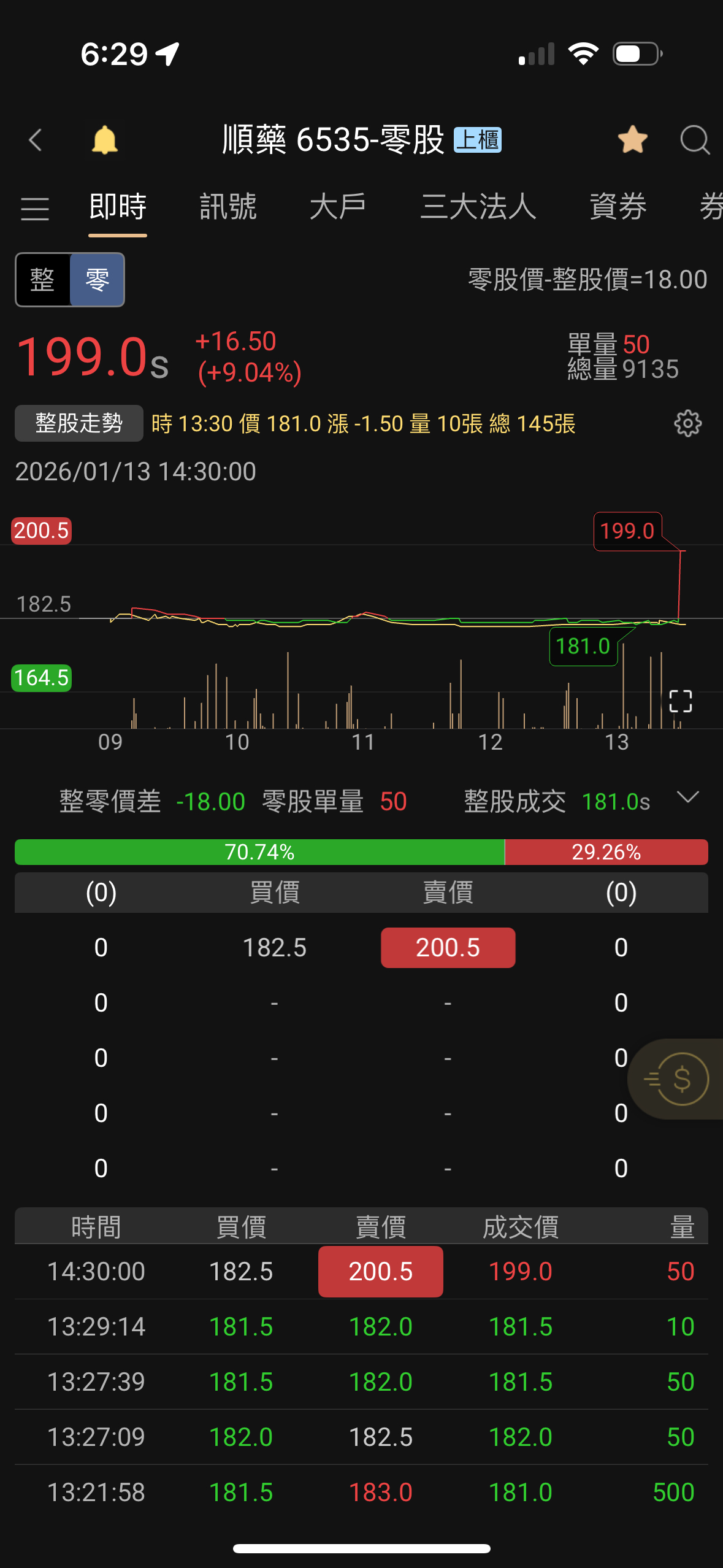Select the 整 whole-share segment
This screenshot has height=1568, width=723.
click(43, 280)
